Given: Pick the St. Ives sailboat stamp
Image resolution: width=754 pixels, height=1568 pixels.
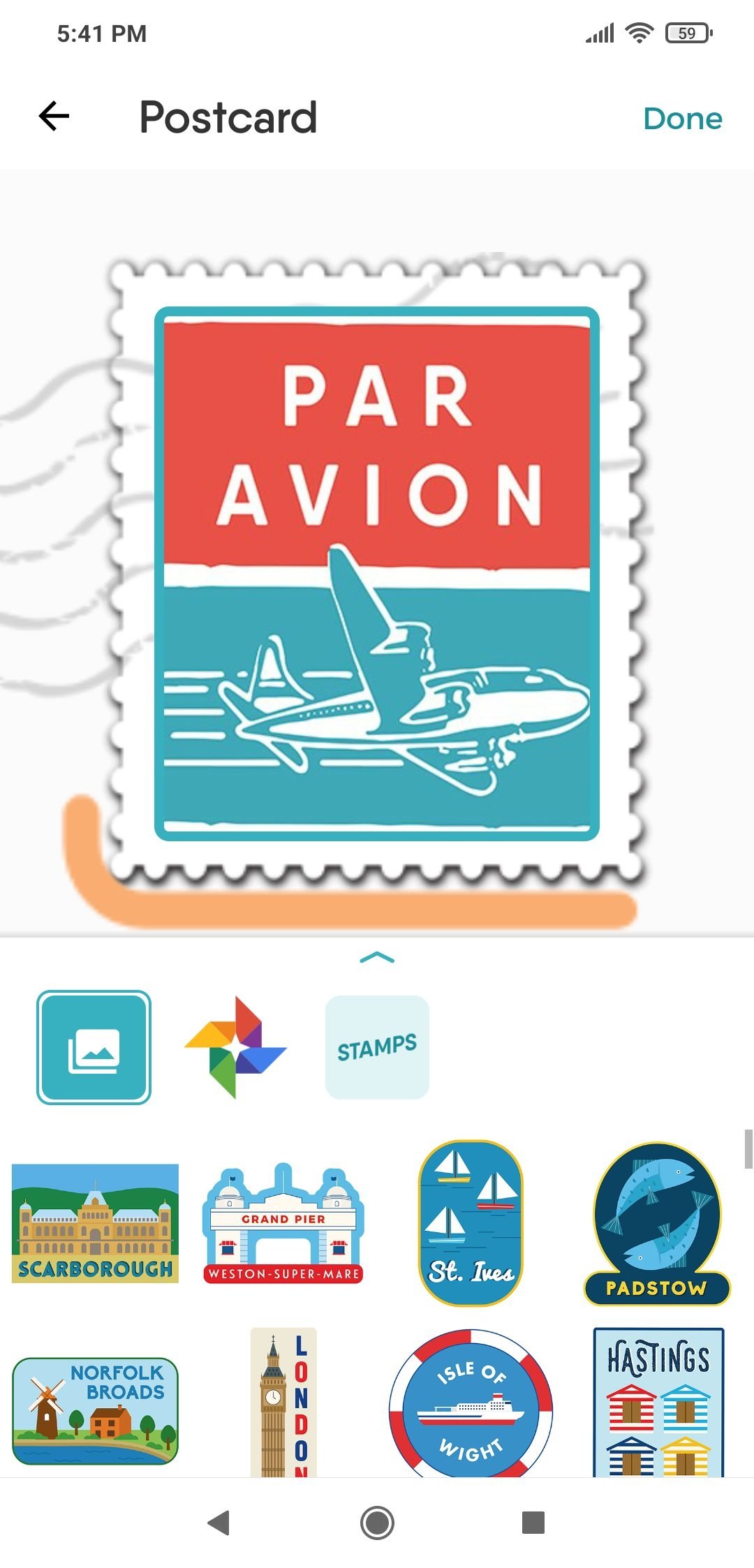Looking at the screenshot, I should point(471,1223).
